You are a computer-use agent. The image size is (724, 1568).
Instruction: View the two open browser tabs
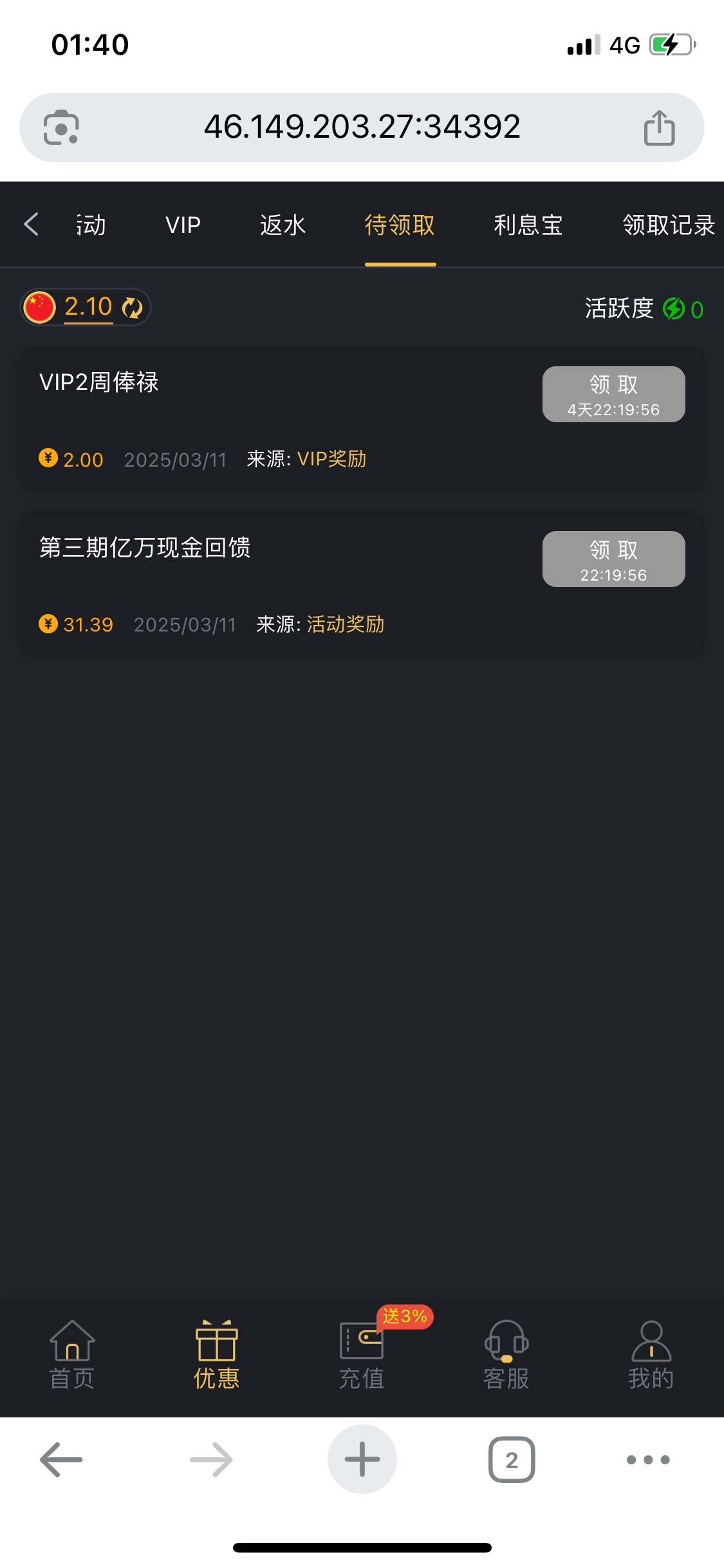[512, 1459]
